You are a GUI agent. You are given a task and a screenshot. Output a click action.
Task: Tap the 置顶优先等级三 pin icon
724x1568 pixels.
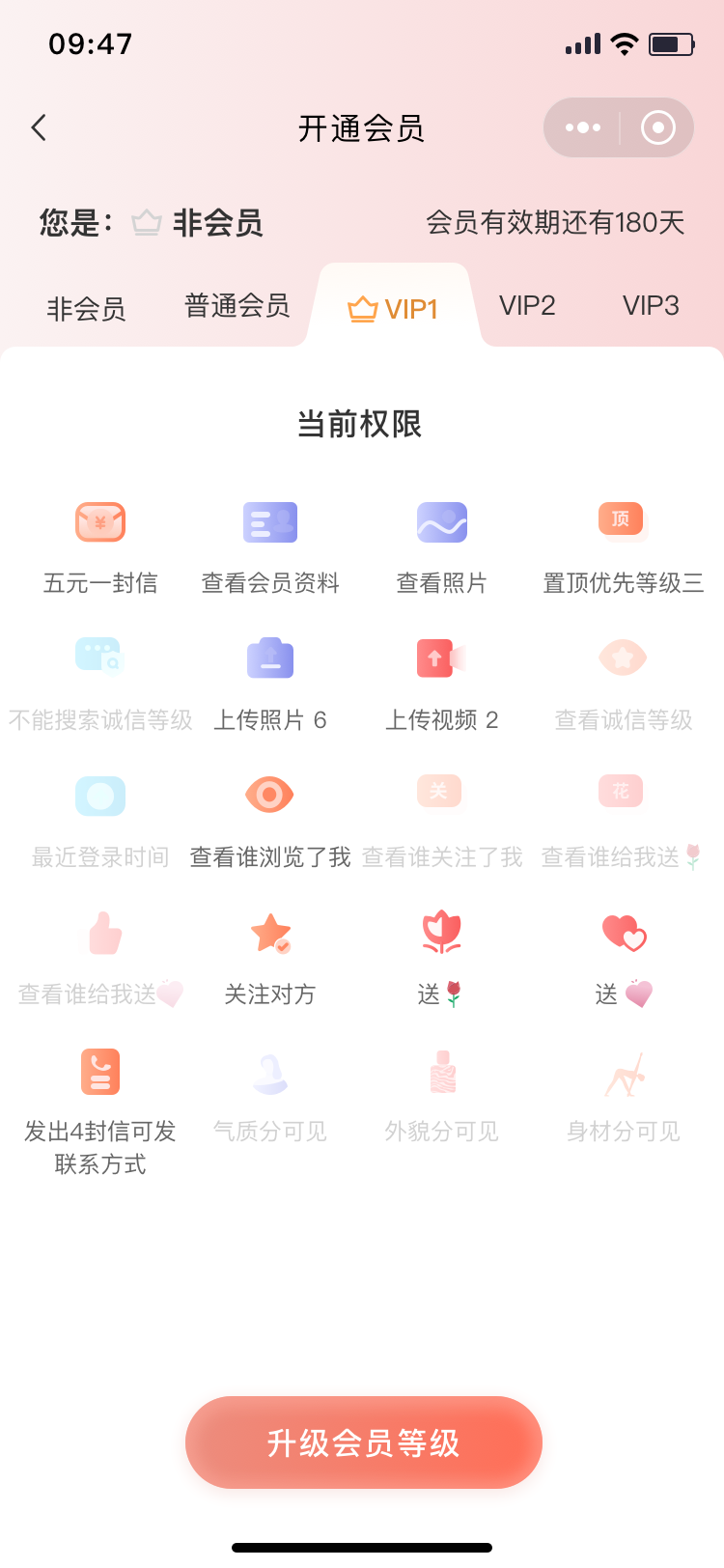click(x=622, y=519)
